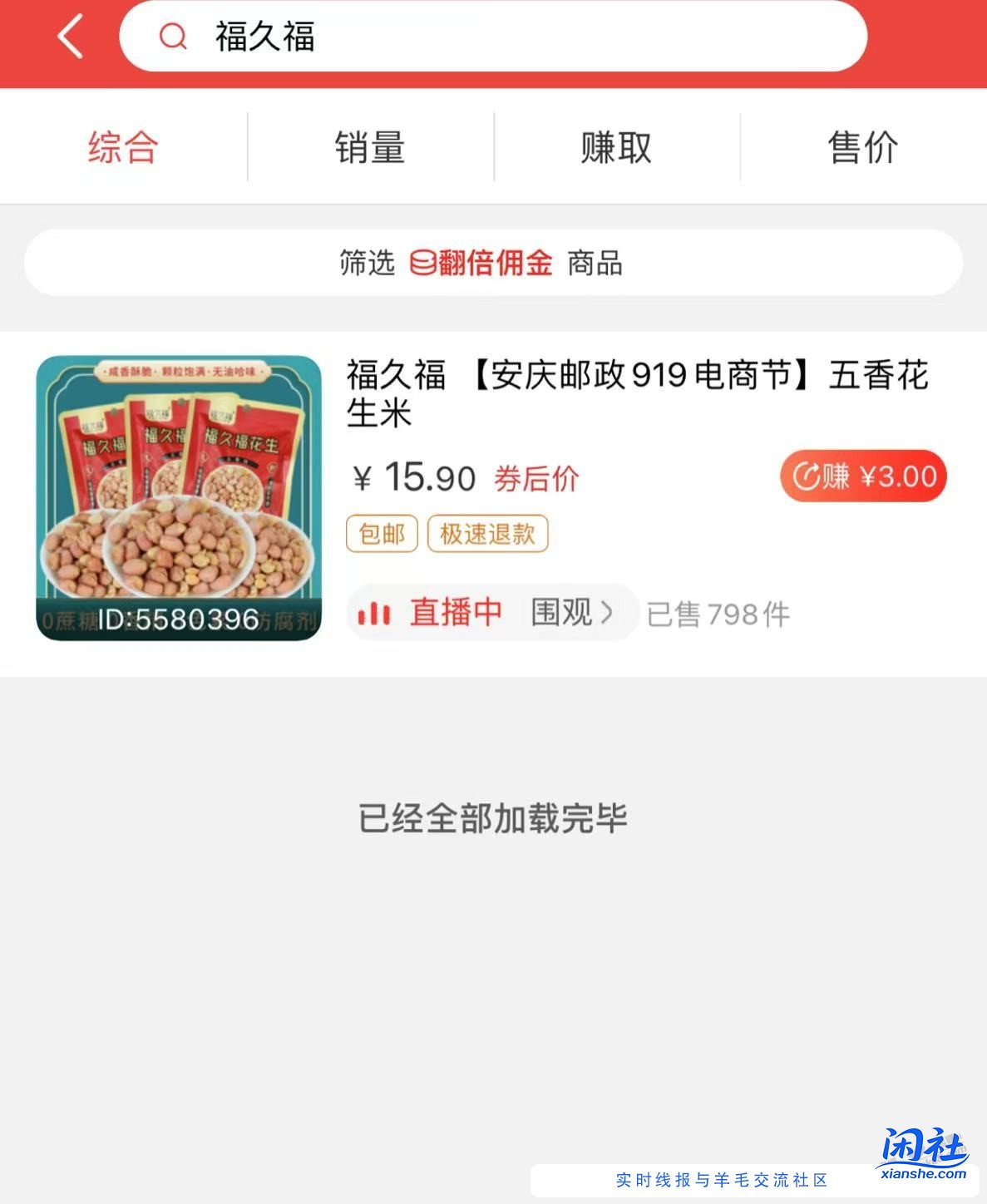Click the 翻倍佣金 coin icon in filter bar
987x1204 pixels.
pyautogui.click(x=424, y=263)
